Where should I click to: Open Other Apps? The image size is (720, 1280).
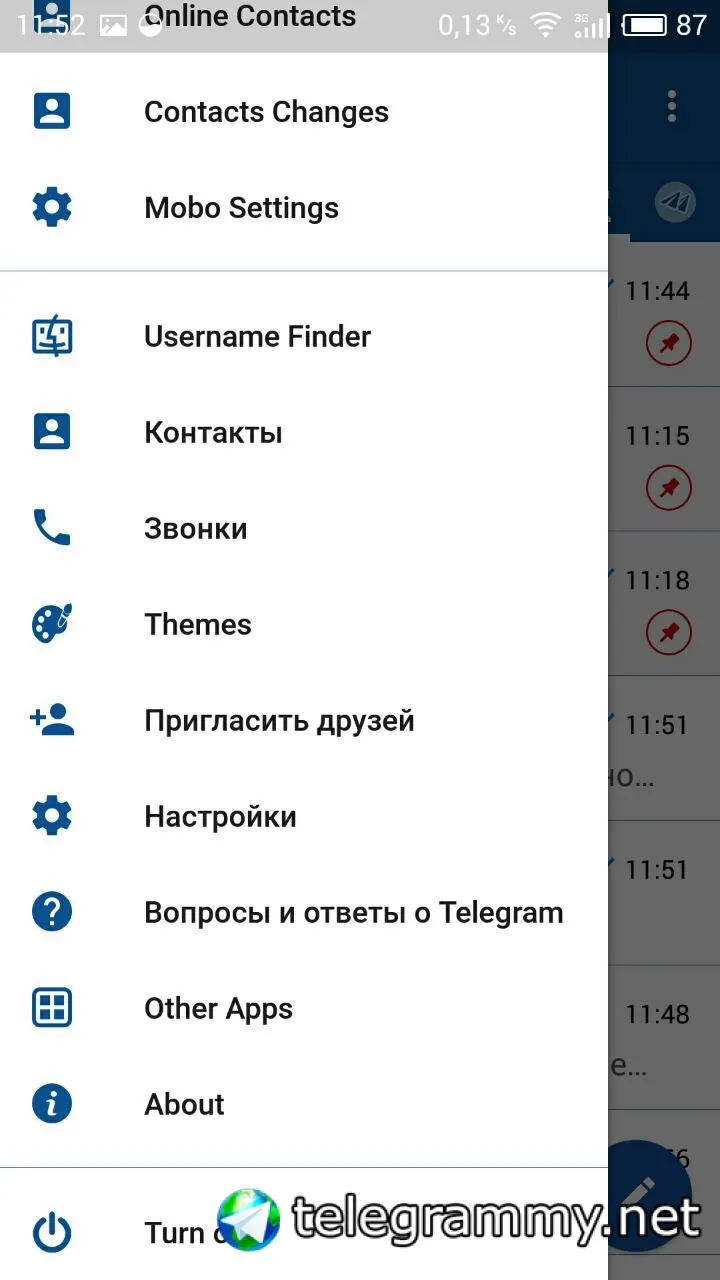[218, 1009]
